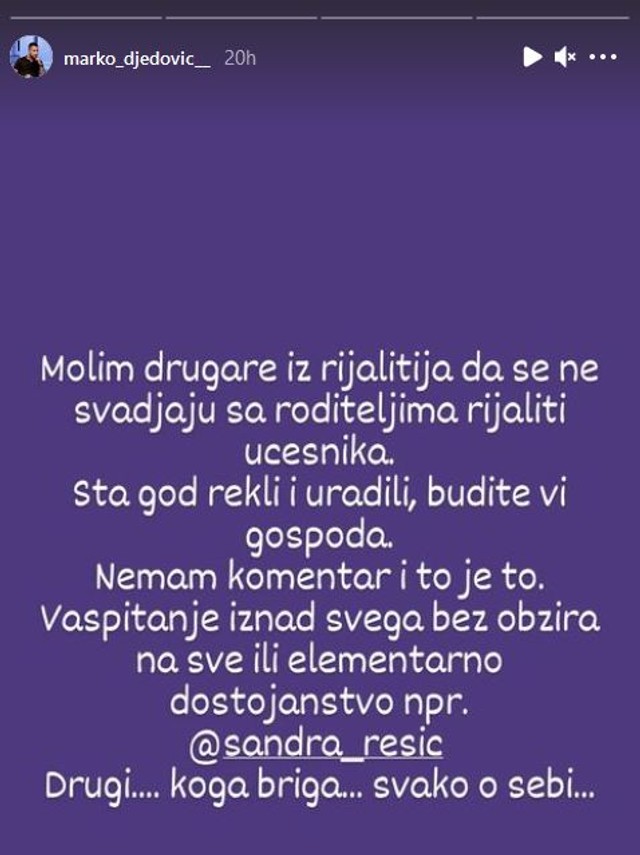Image resolution: width=640 pixels, height=855 pixels.
Task: Open the marko_djedovic__ username link
Action: point(137,58)
